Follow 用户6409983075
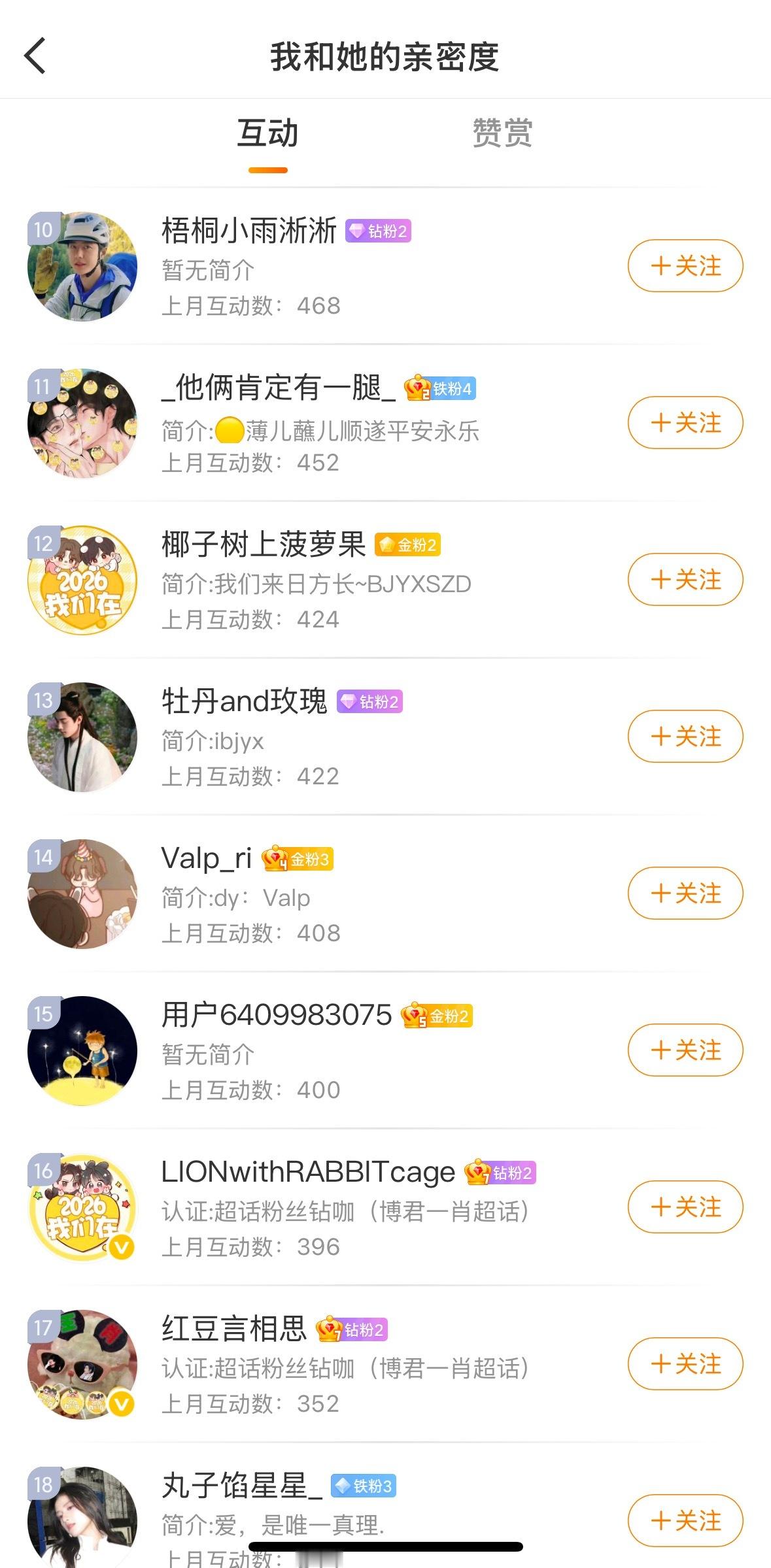Viewport: 771px width, 1568px height. (x=685, y=1050)
